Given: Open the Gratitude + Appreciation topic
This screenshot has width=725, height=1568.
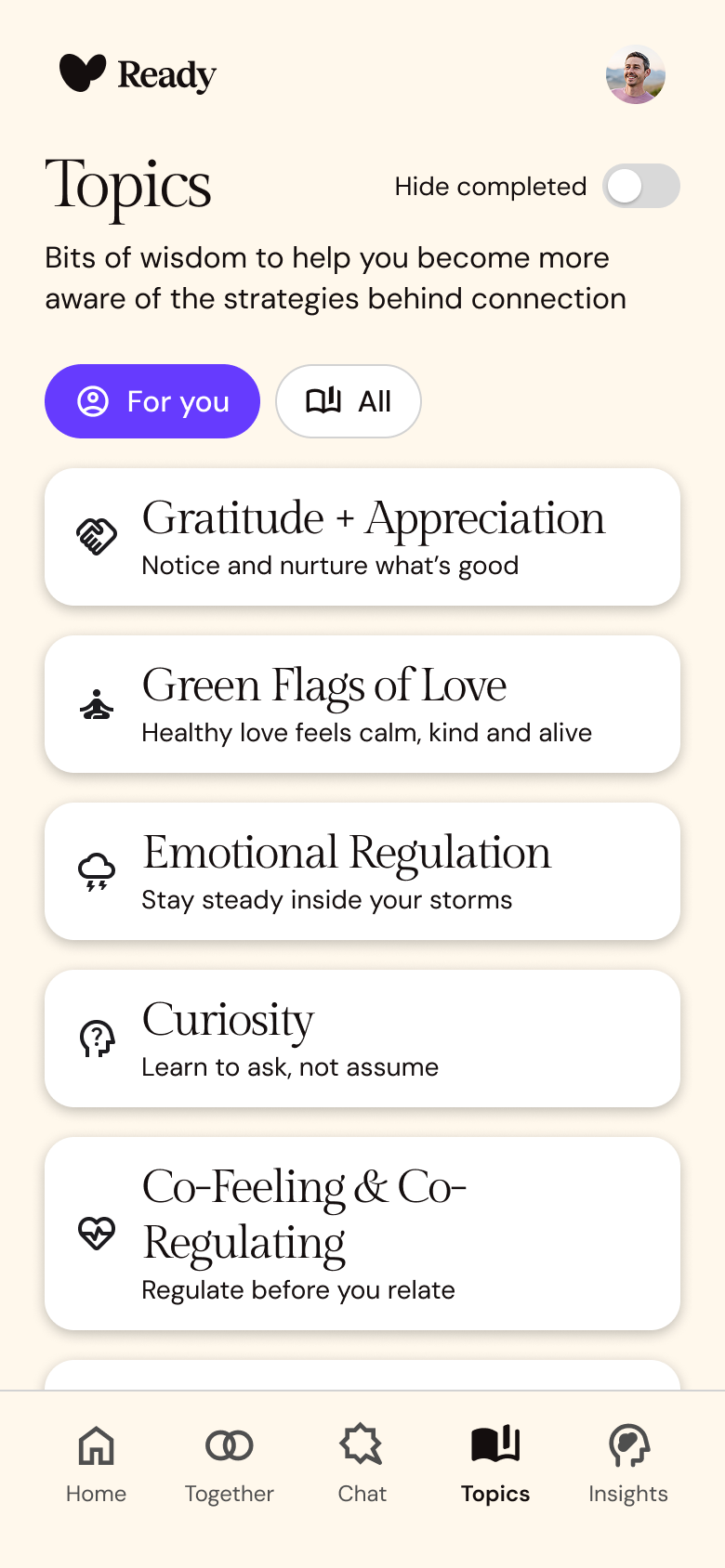Looking at the screenshot, I should tap(362, 537).
